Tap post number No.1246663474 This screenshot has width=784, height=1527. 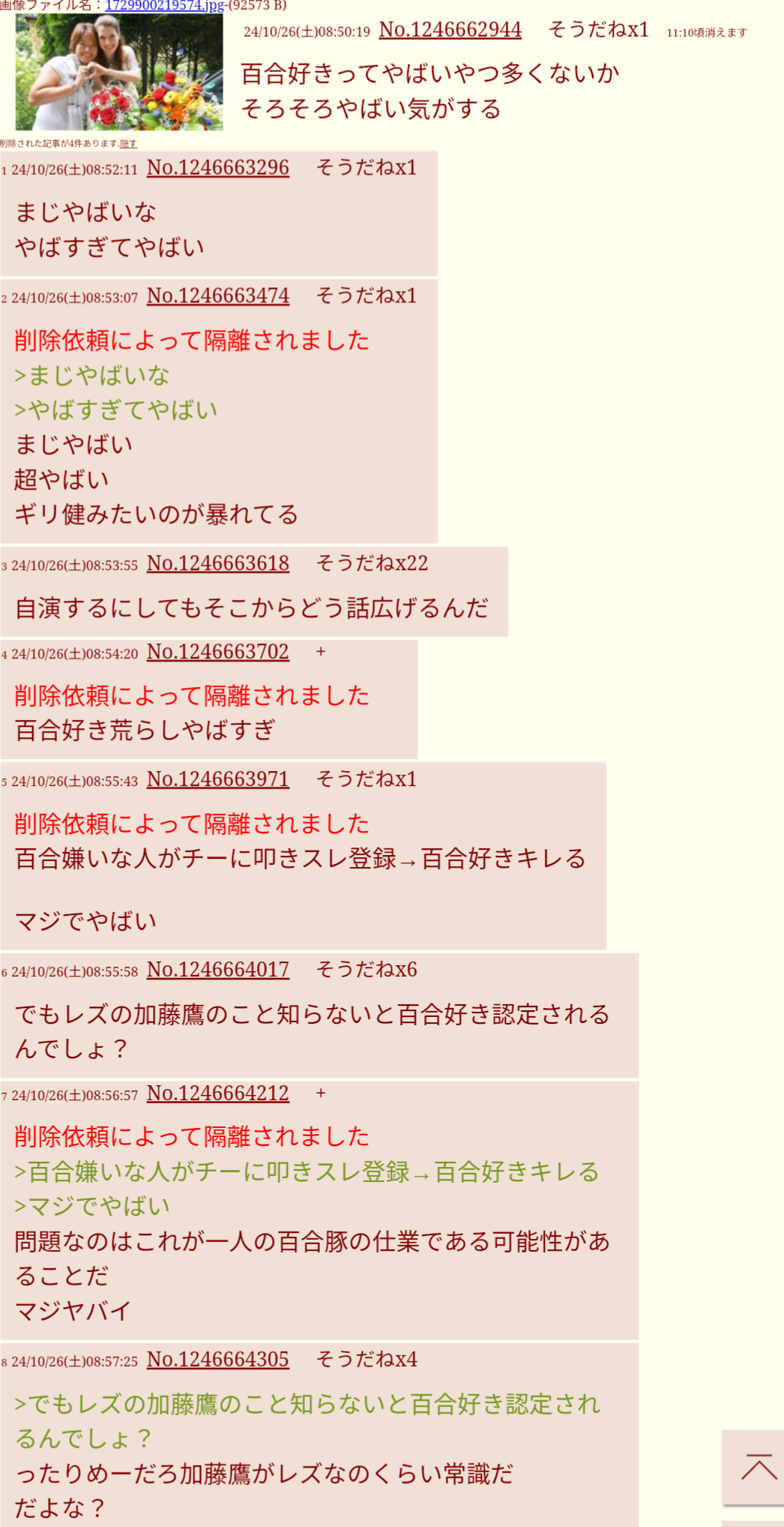pos(217,296)
